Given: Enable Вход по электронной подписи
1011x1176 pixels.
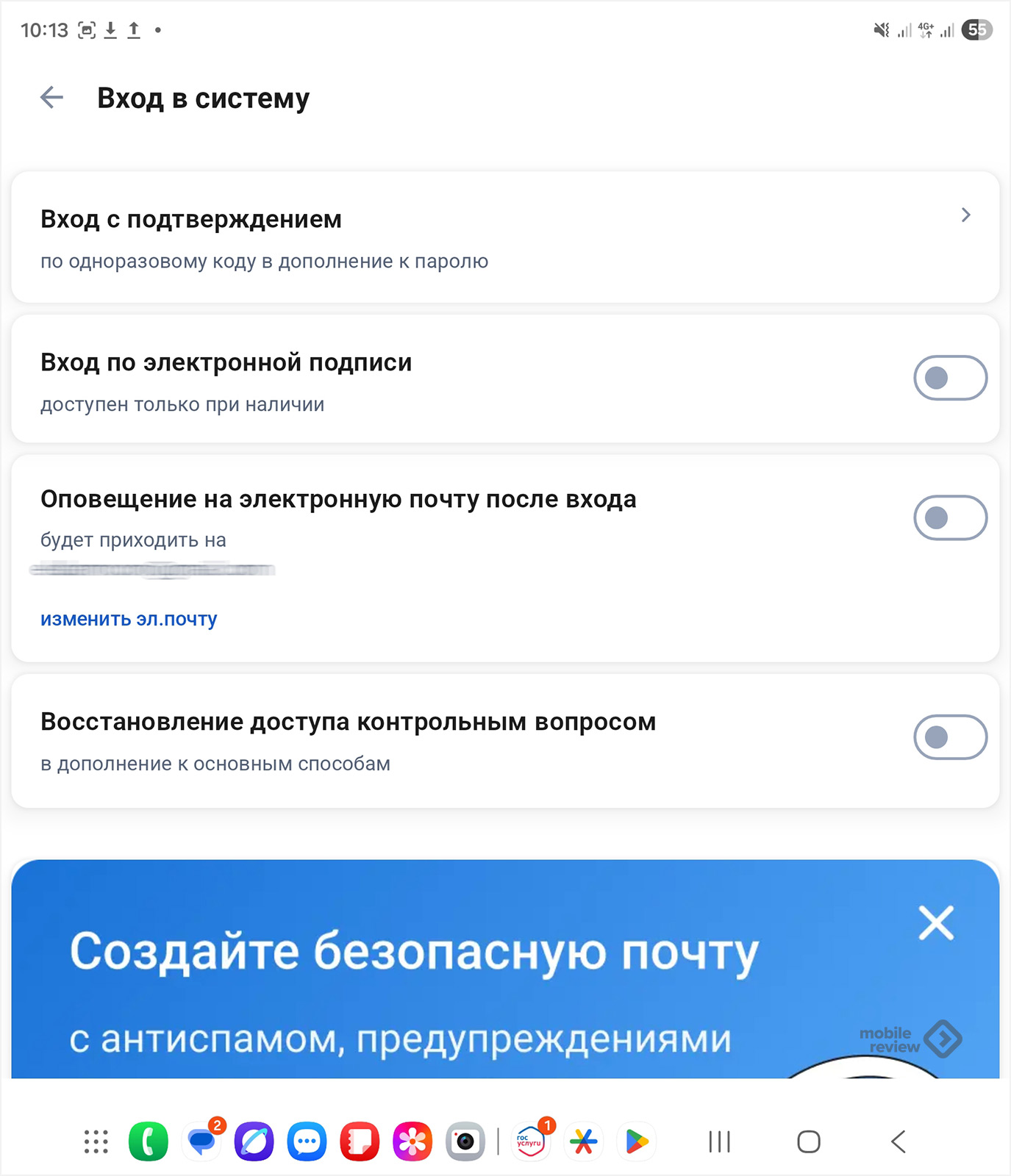Looking at the screenshot, I should pyautogui.click(x=949, y=378).
